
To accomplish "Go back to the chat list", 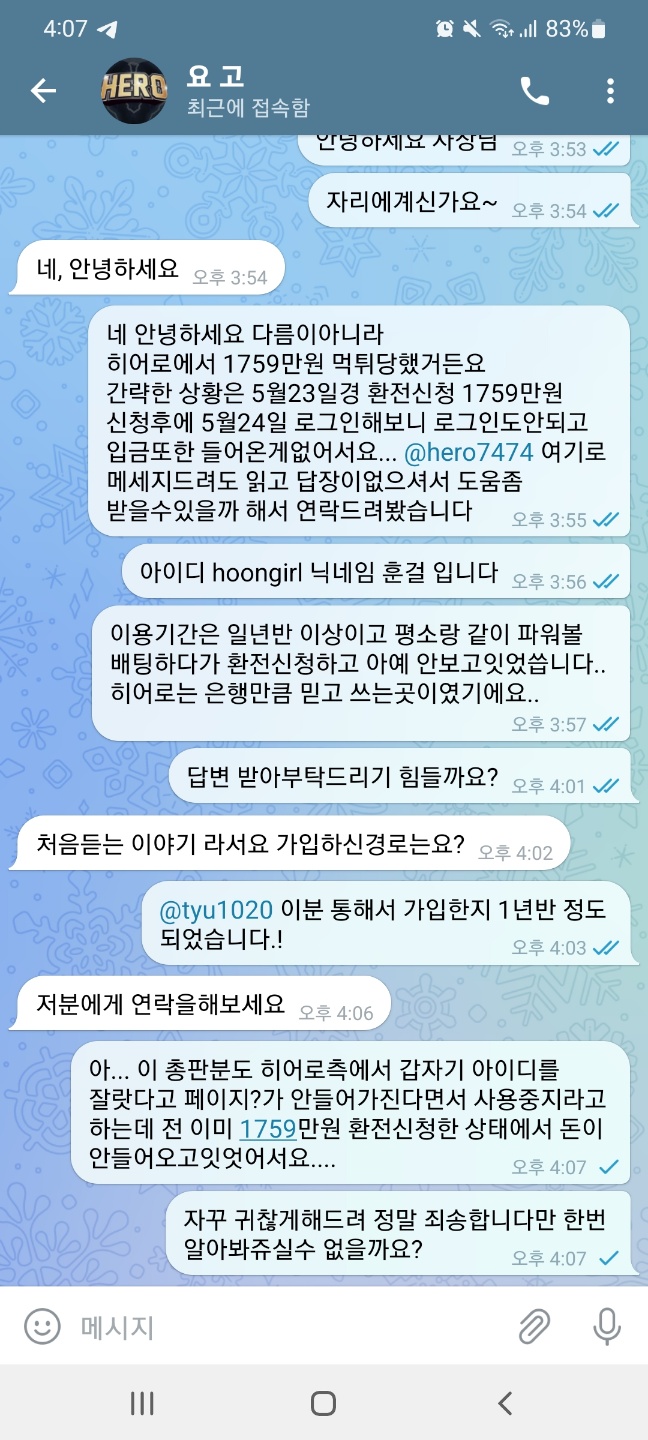I will click(43, 91).
